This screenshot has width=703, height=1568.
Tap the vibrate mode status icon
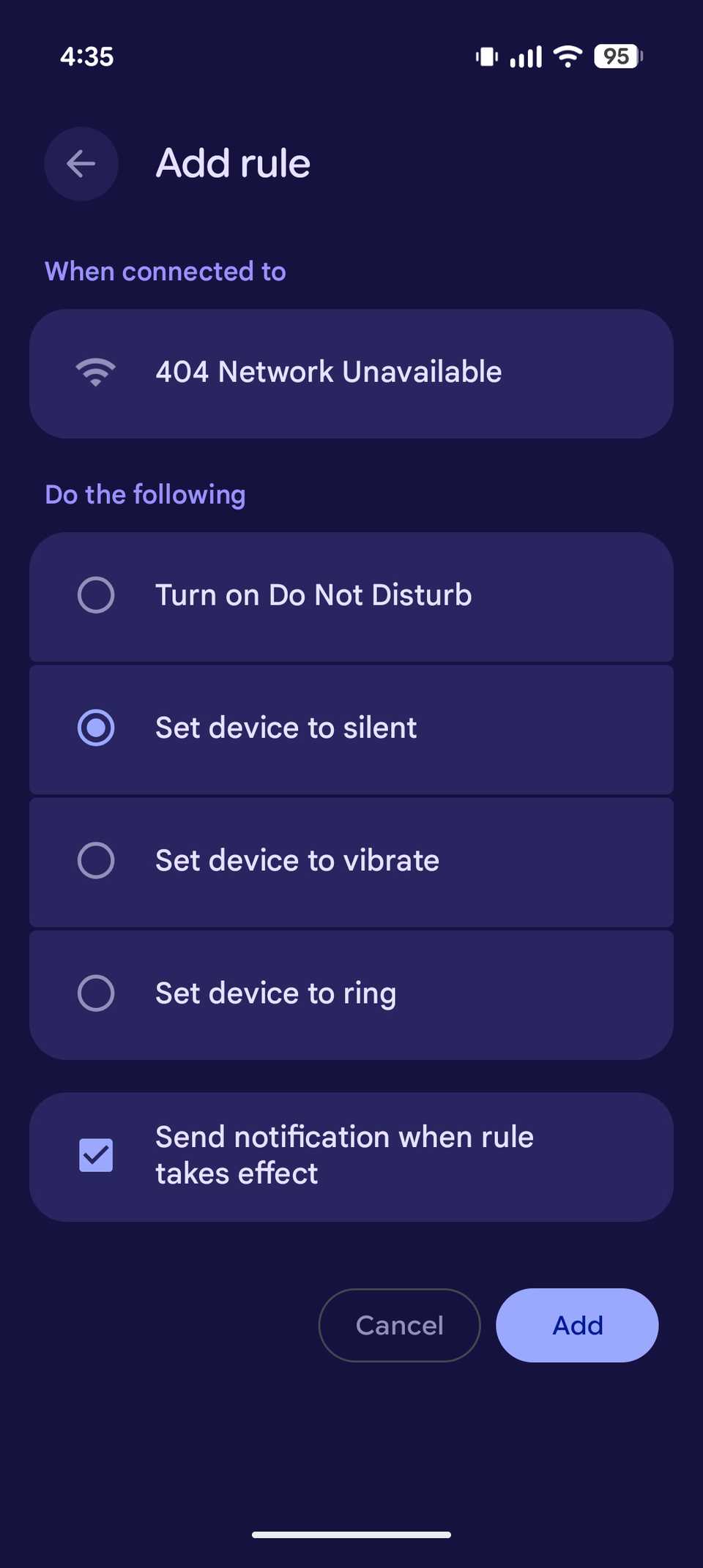click(486, 56)
